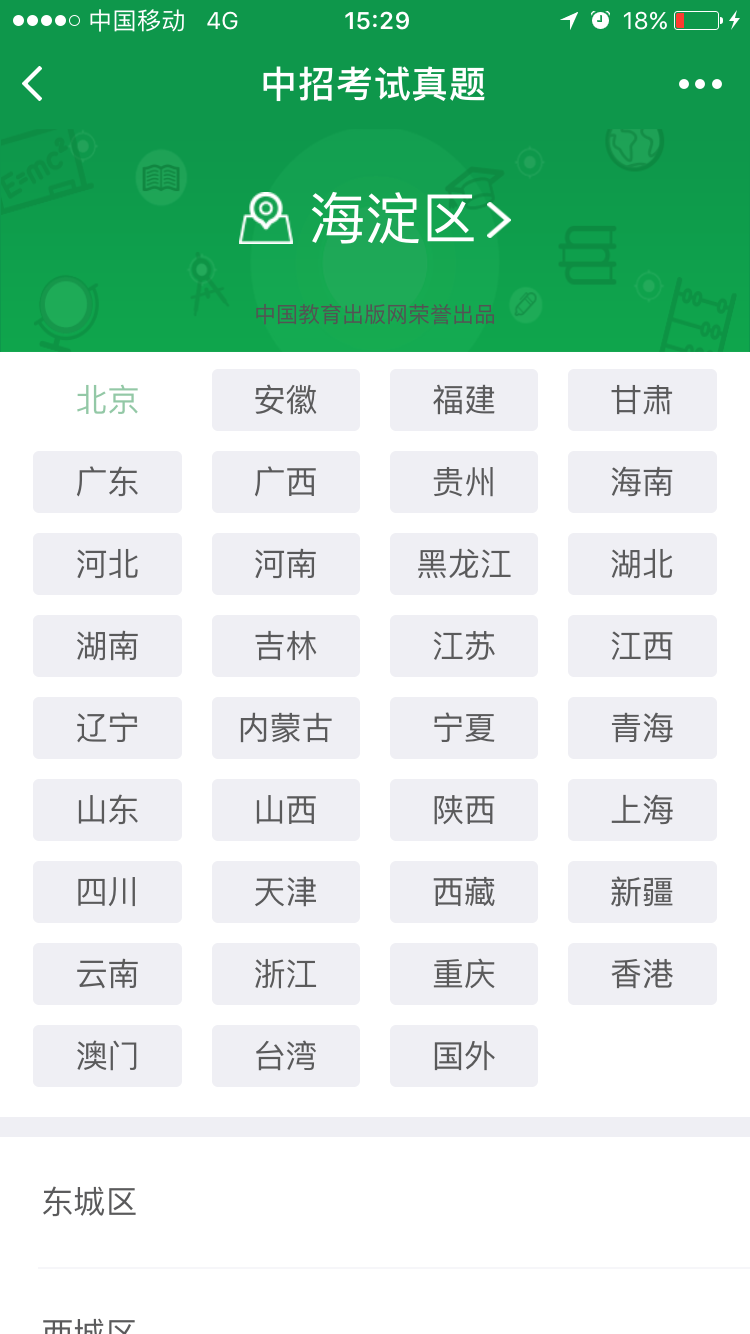Image resolution: width=750 pixels, height=1334 pixels.
Task: Go back using the top-left arrow
Action: pos(33,84)
